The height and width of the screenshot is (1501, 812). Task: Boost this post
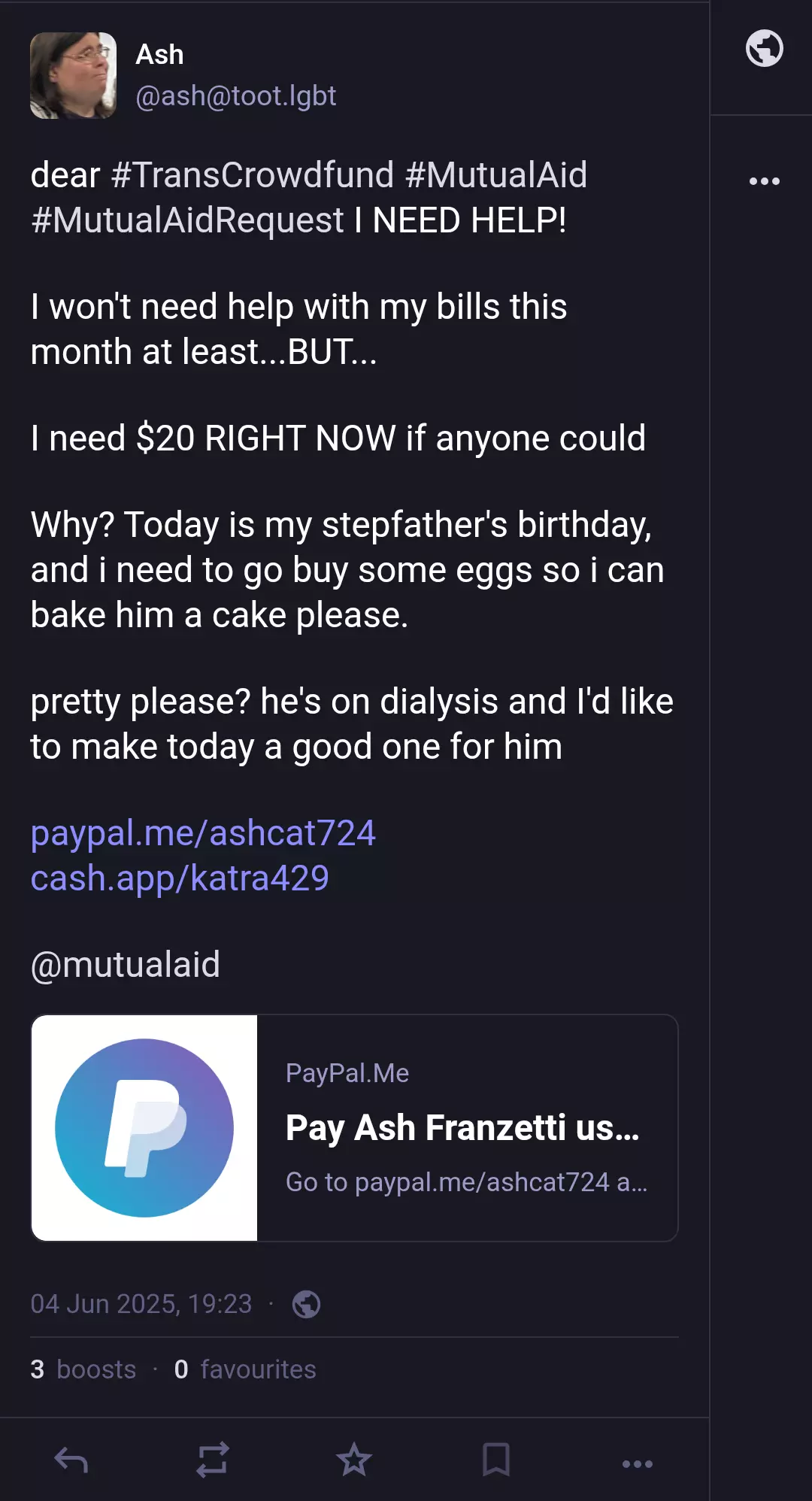(213, 1460)
